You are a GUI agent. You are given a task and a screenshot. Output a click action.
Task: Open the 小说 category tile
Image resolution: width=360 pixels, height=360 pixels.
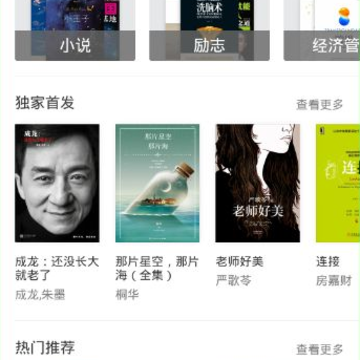click(x=75, y=30)
